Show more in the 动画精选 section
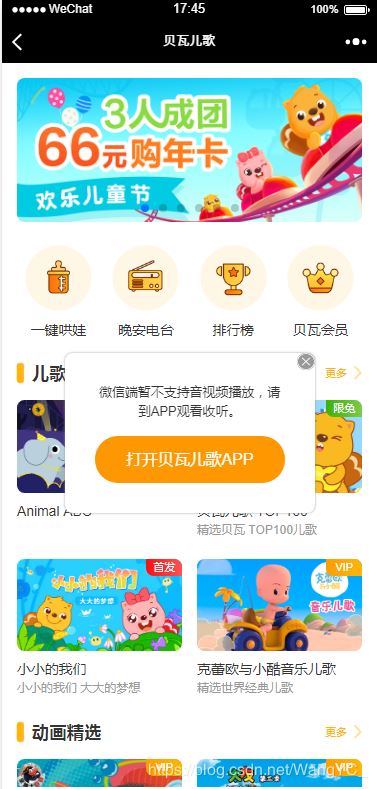The height and width of the screenshot is (789, 377). (x=343, y=732)
